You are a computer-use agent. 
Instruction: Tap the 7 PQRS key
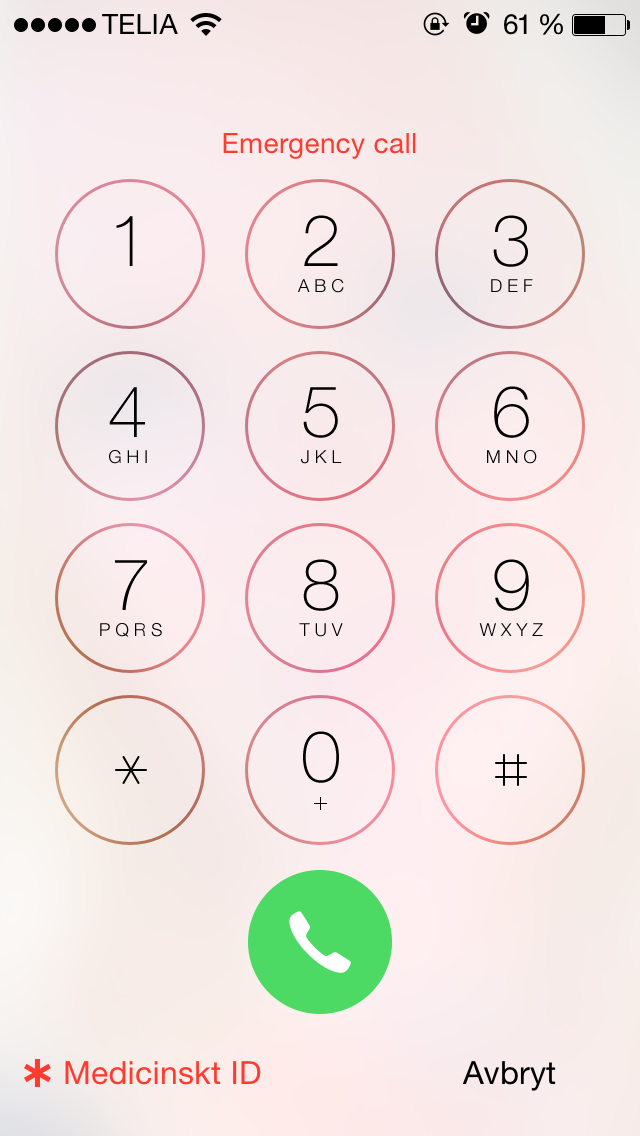tap(130, 598)
